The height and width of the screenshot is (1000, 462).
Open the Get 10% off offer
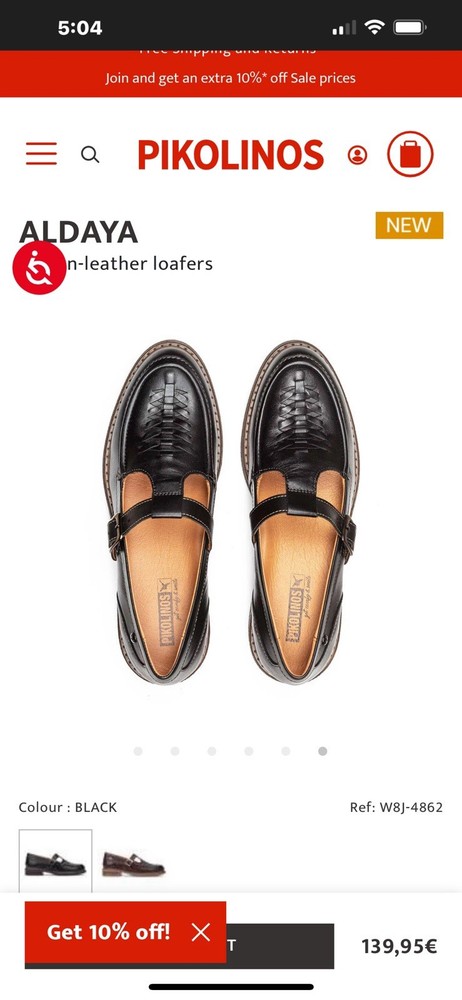tap(108, 932)
